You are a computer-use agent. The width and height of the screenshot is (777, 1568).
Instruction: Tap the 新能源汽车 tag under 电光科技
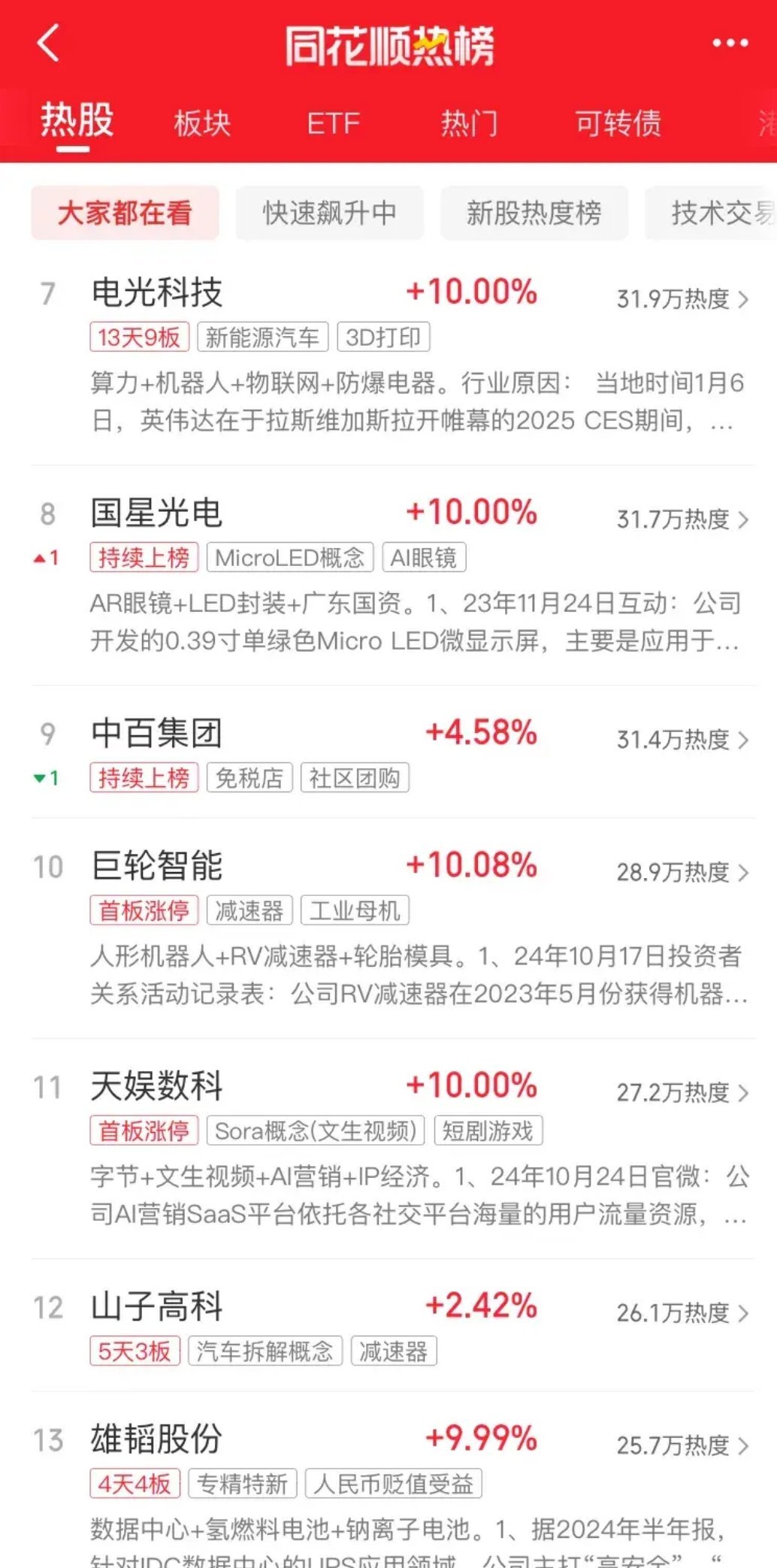click(263, 338)
